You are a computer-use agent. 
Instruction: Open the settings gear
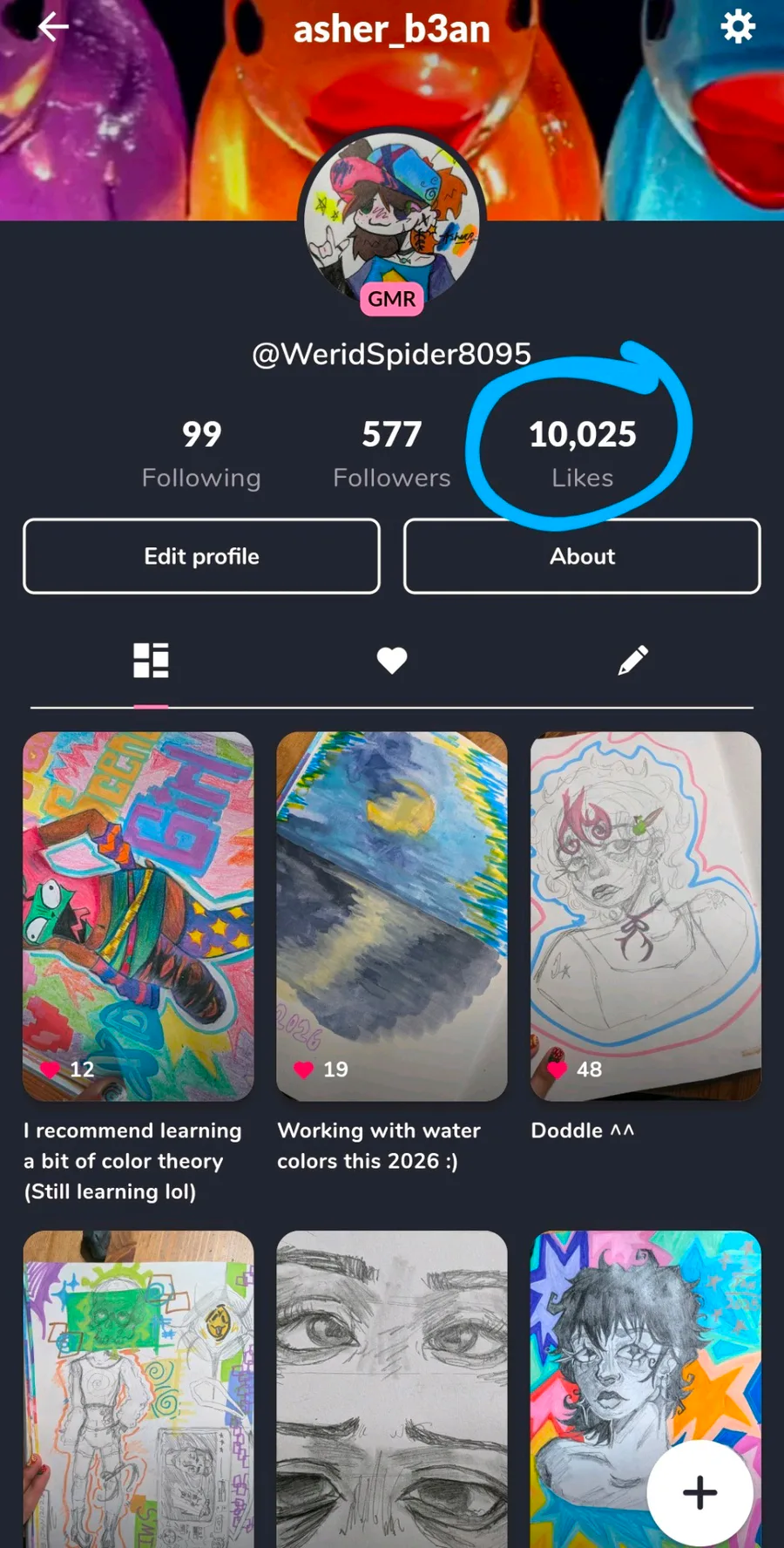coord(737,27)
